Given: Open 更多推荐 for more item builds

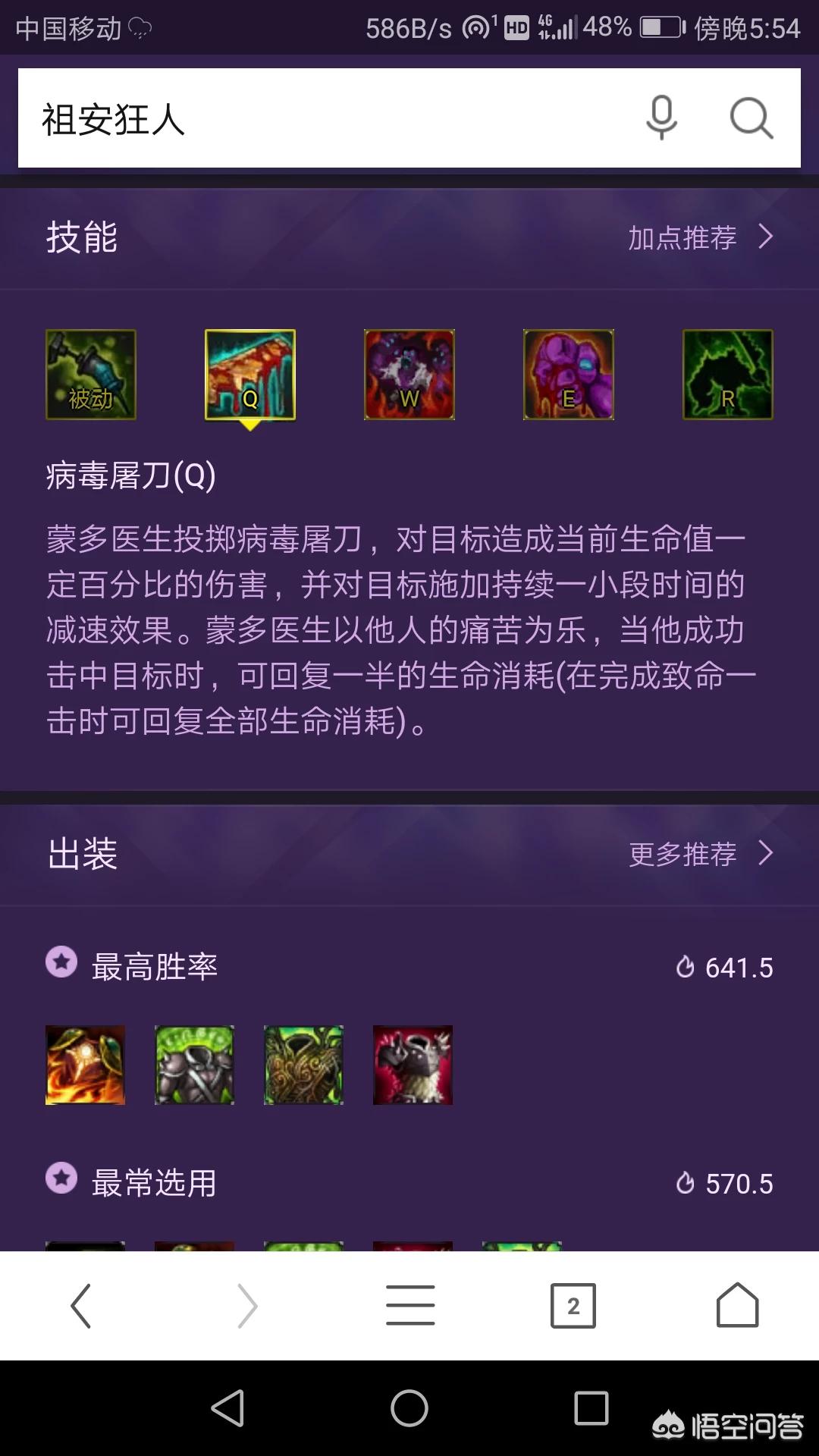Looking at the screenshot, I should pos(701,854).
